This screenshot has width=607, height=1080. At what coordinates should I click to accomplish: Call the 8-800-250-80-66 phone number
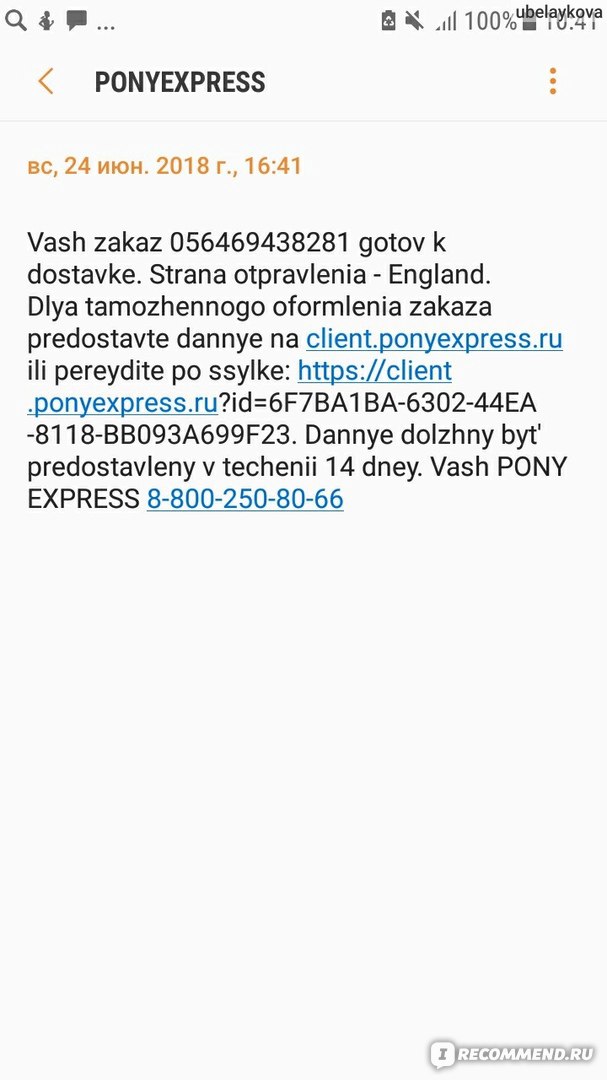click(245, 499)
